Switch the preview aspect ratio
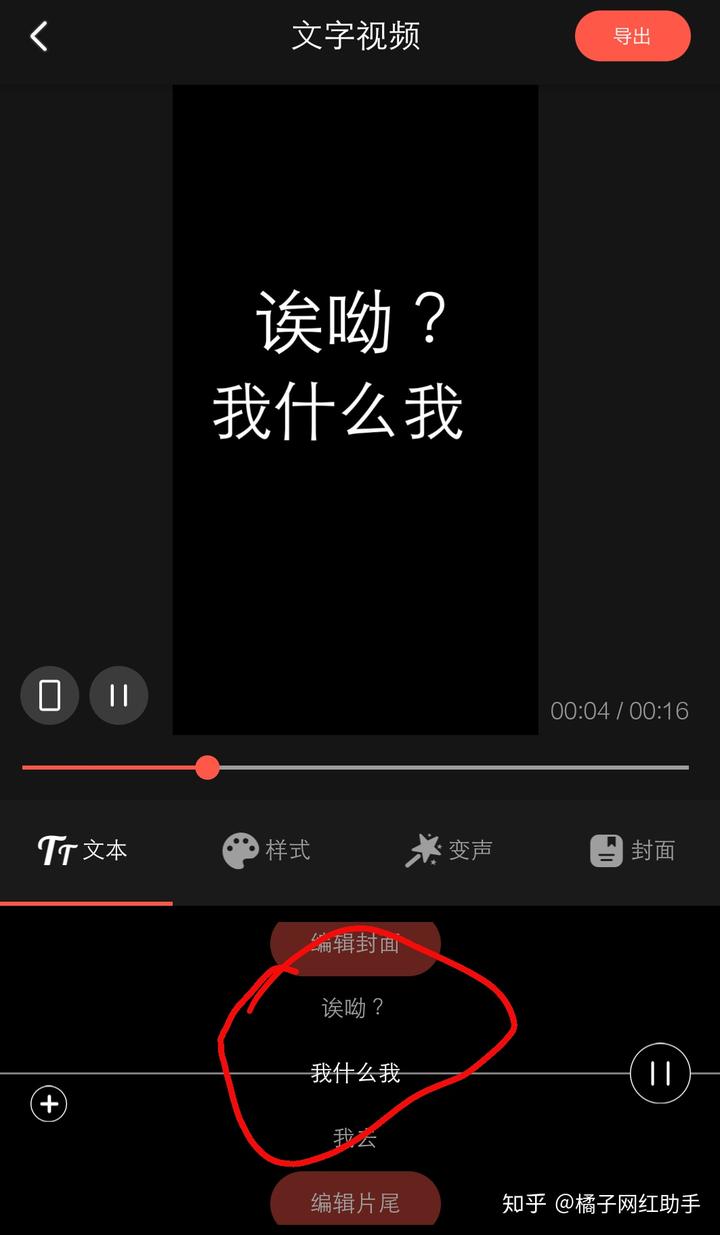Viewport: 720px width, 1235px height. tap(50, 695)
